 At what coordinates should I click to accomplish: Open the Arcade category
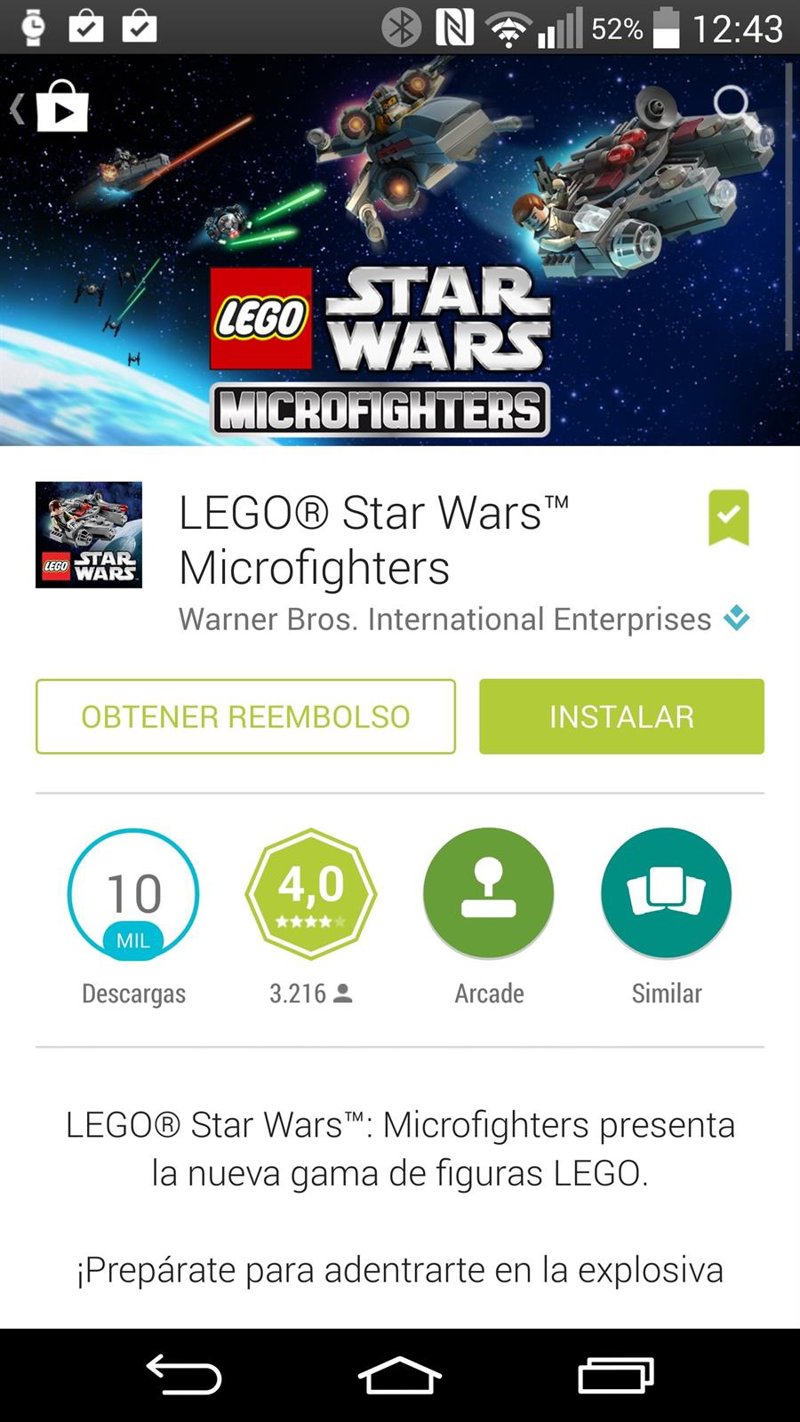(489, 894)
